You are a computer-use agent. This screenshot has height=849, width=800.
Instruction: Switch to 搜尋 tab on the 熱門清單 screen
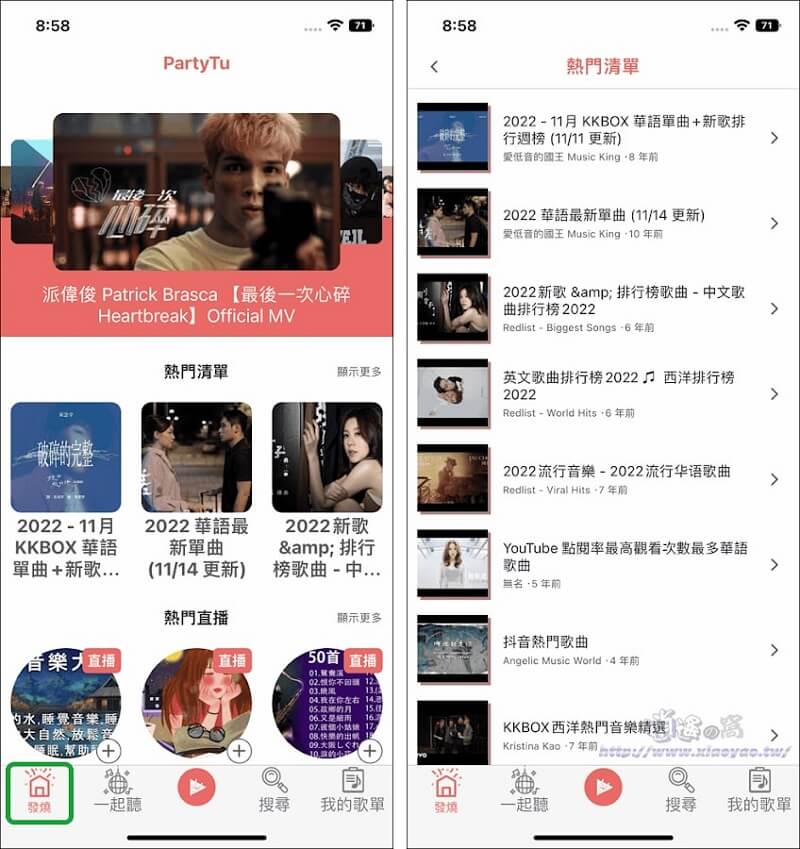pos(681,790)
